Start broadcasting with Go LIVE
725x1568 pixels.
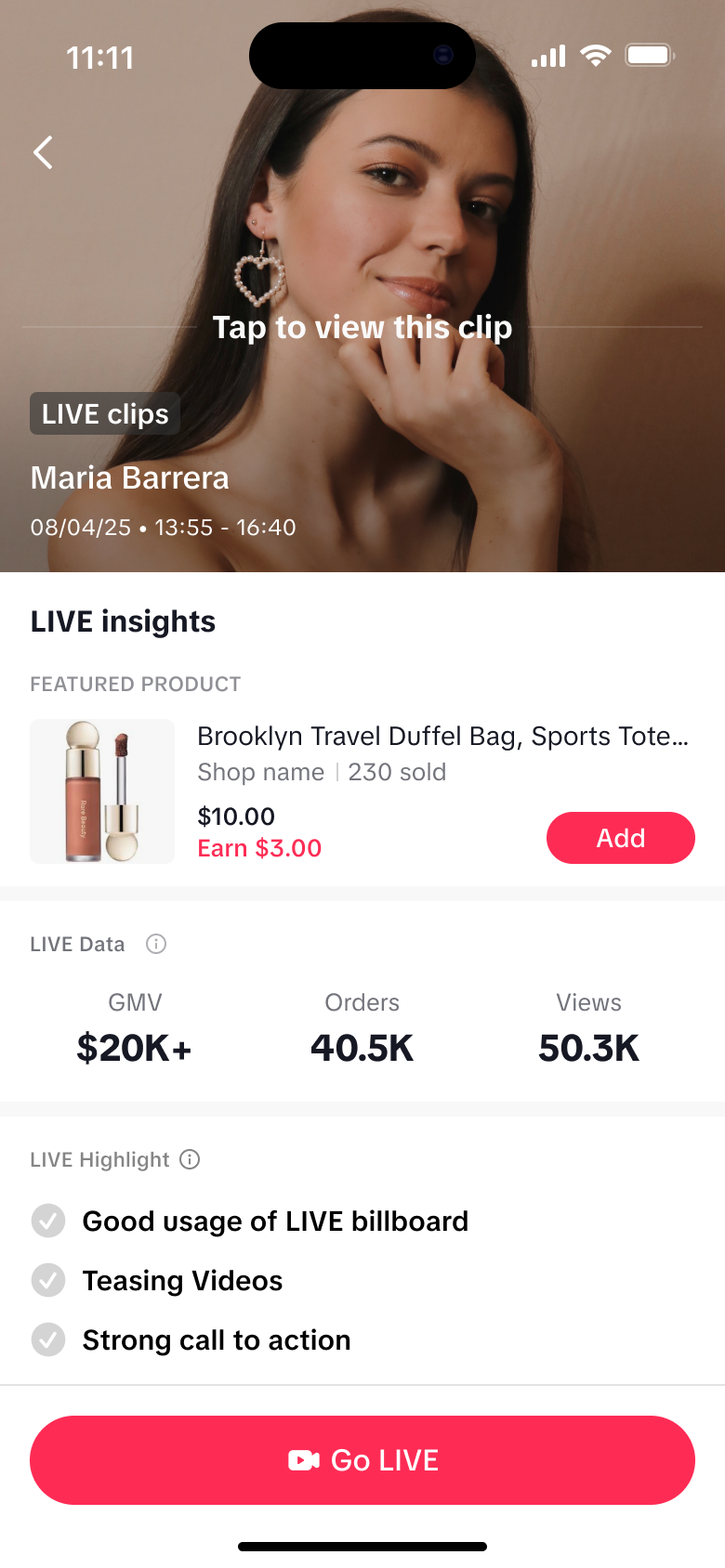[362, 1460]
